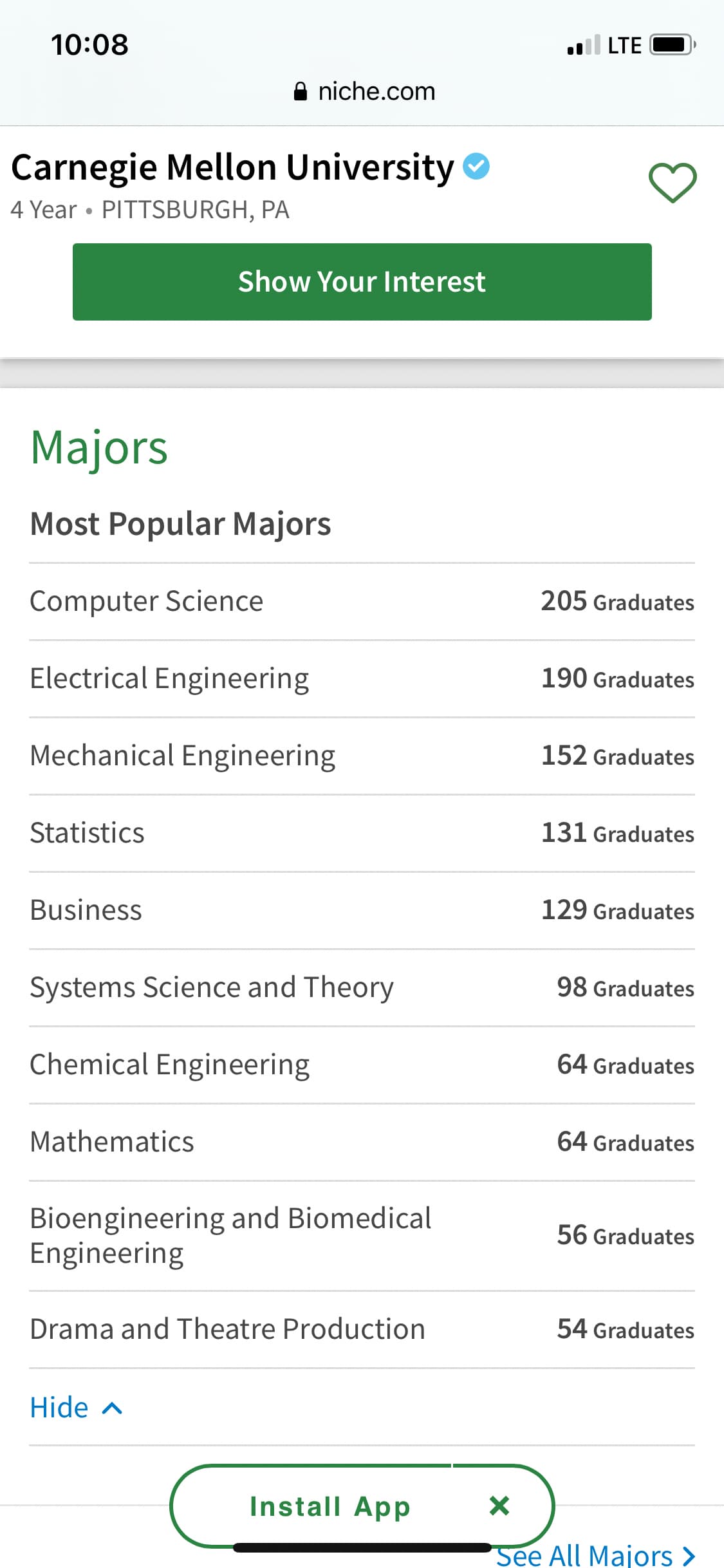
Task: Tap the Show Your Interest button
Action: pyautogui.click(x=362, y=282)
